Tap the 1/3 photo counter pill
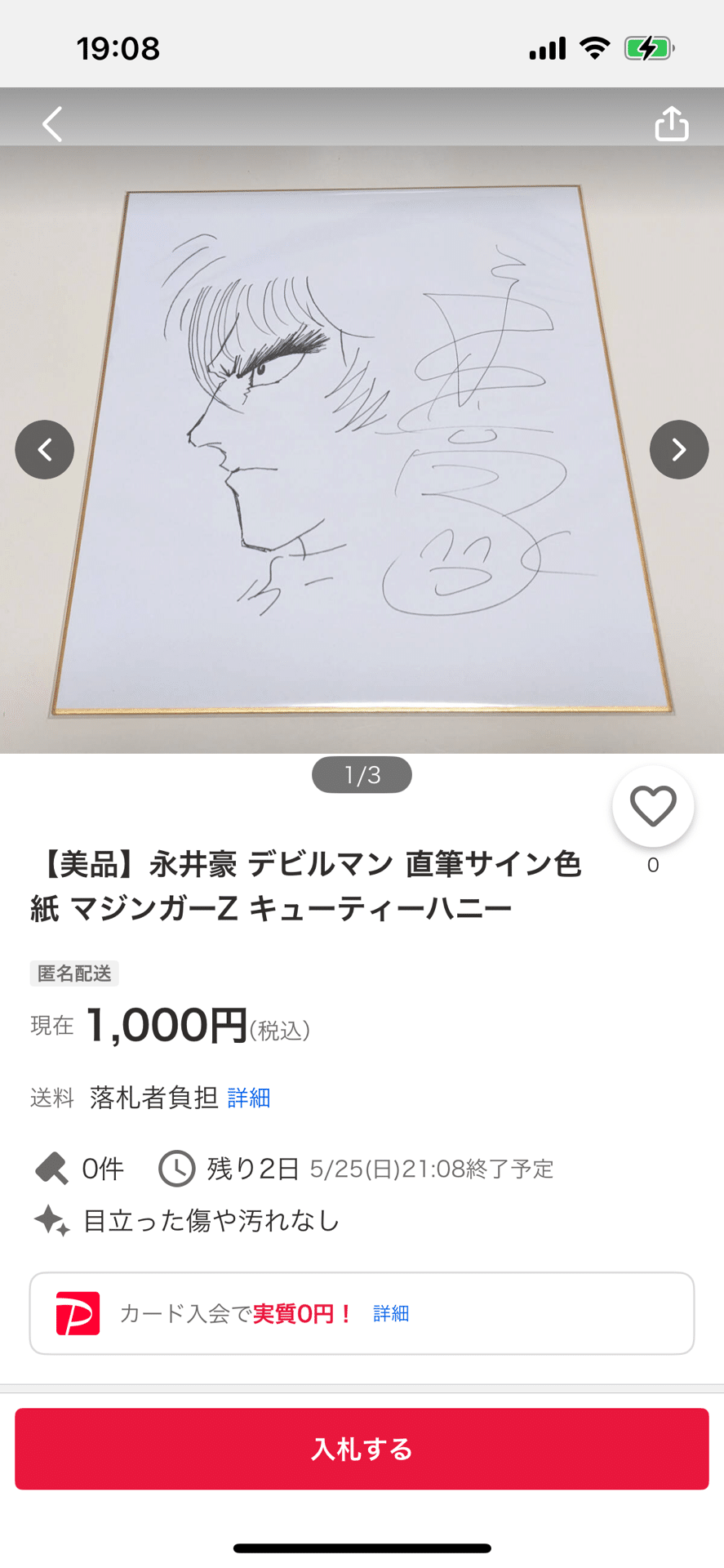 [362, 774]
